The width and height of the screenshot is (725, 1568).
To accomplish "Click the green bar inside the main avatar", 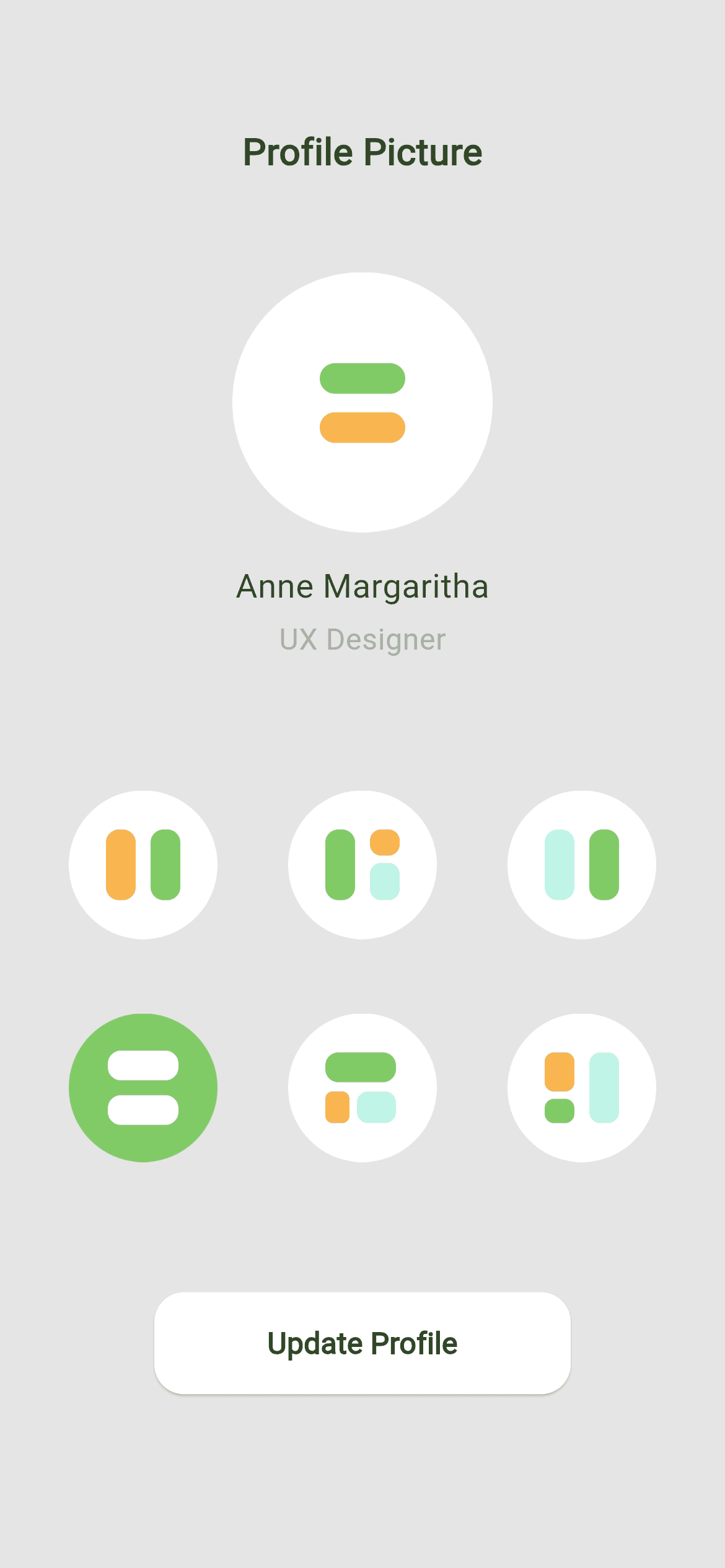I will pyautogui.click(x=362, y=378).
